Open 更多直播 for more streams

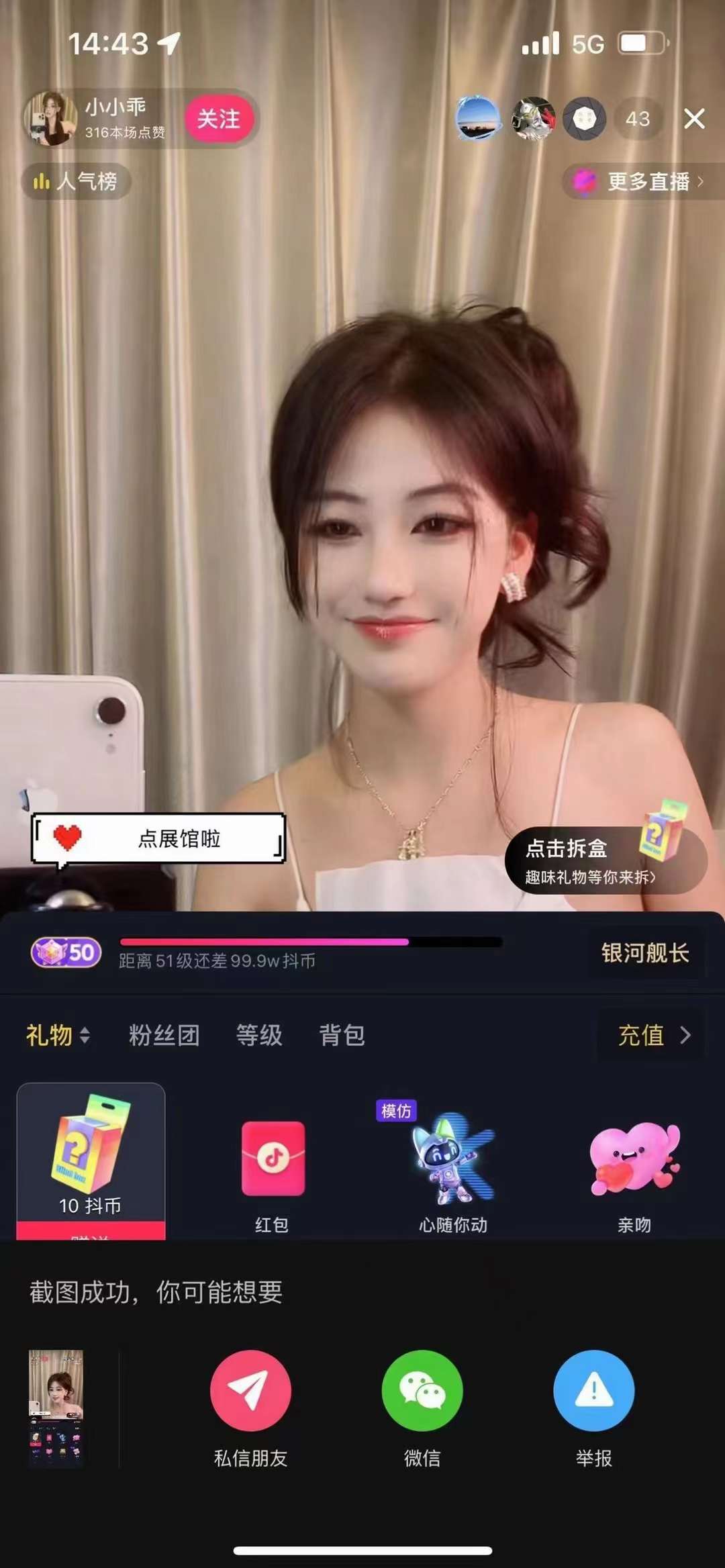(638, 181)
